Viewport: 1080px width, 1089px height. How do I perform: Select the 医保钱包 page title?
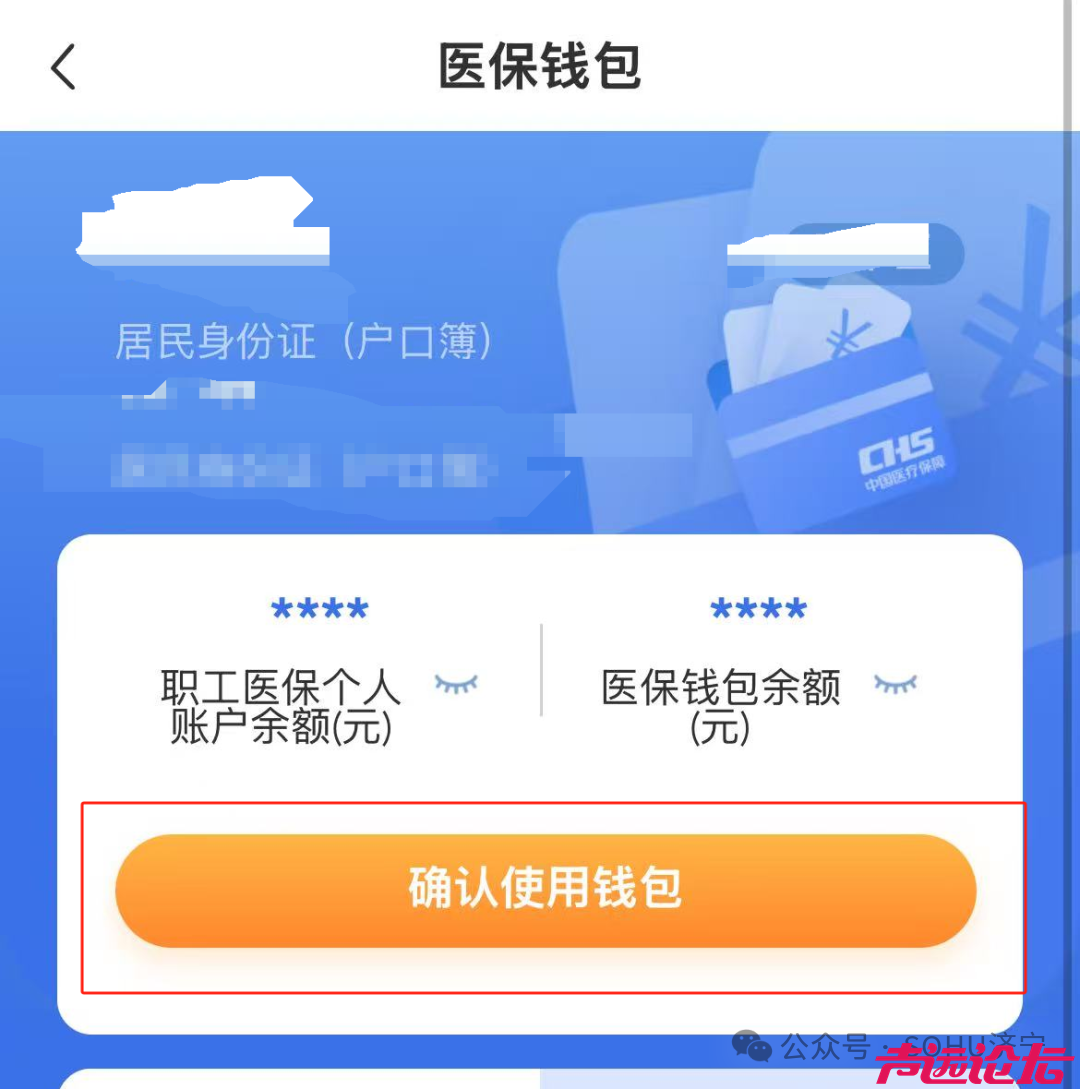pyautogui.click(x=540, y=63)
